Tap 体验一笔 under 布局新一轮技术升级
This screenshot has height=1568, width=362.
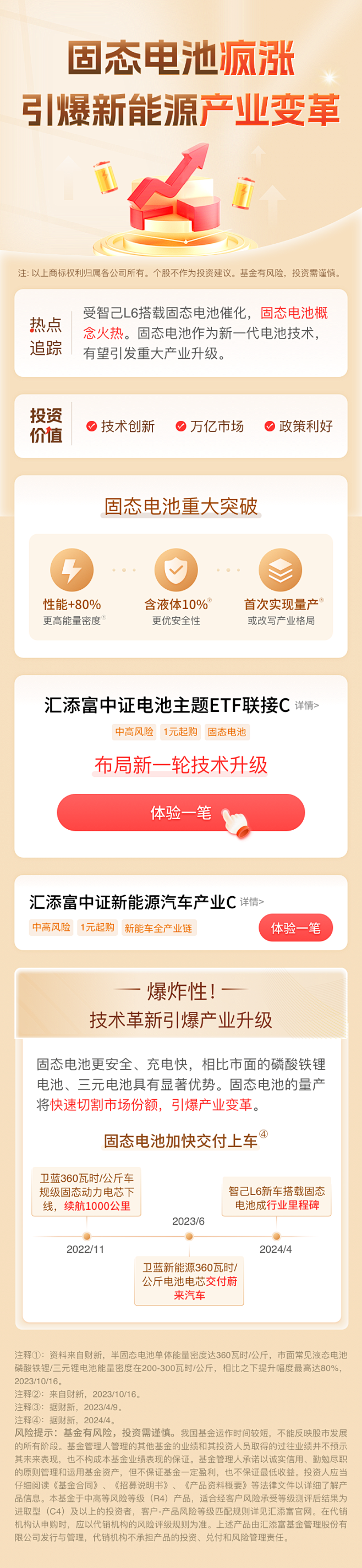[x=180, y=813]
